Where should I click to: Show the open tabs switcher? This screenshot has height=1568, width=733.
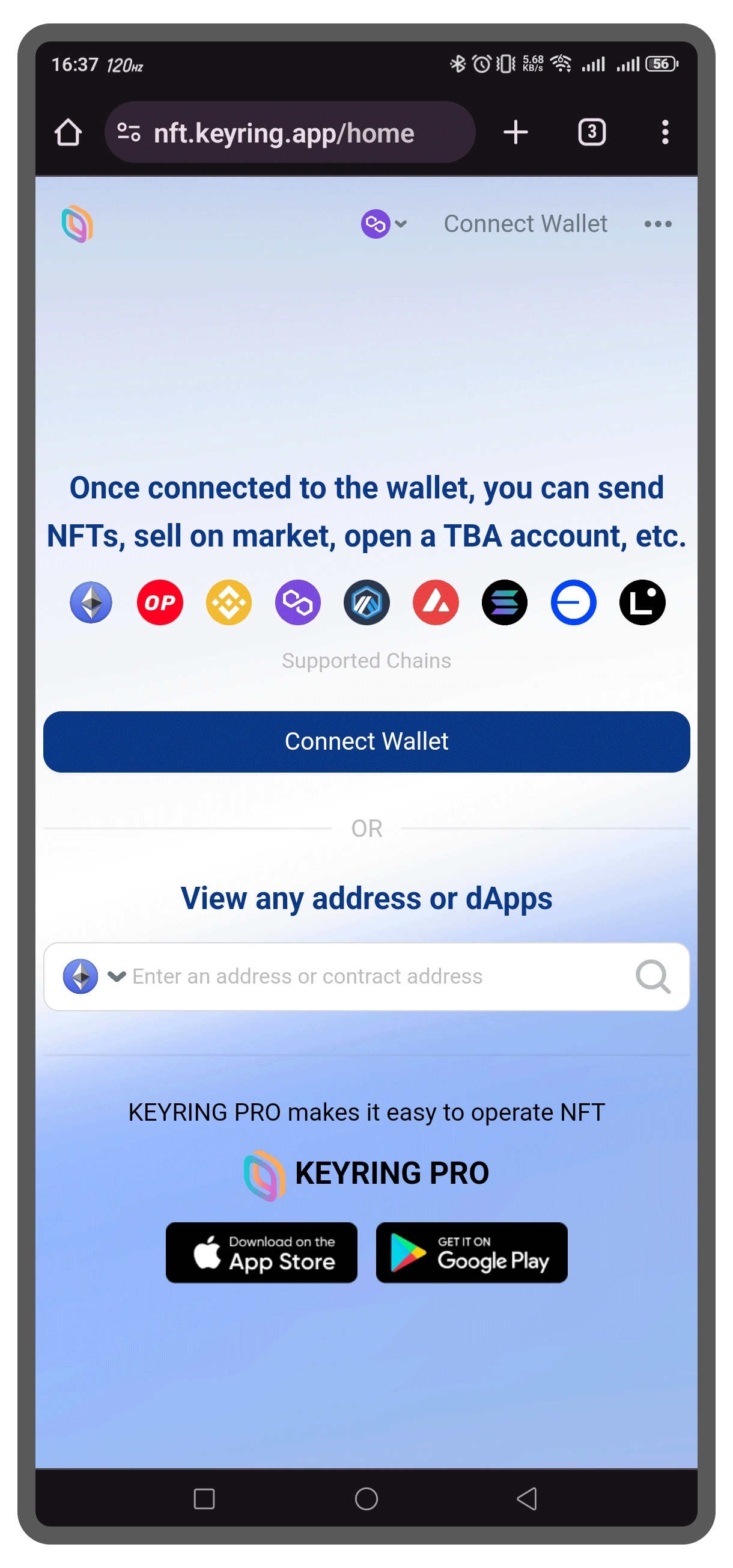point(591,132)
